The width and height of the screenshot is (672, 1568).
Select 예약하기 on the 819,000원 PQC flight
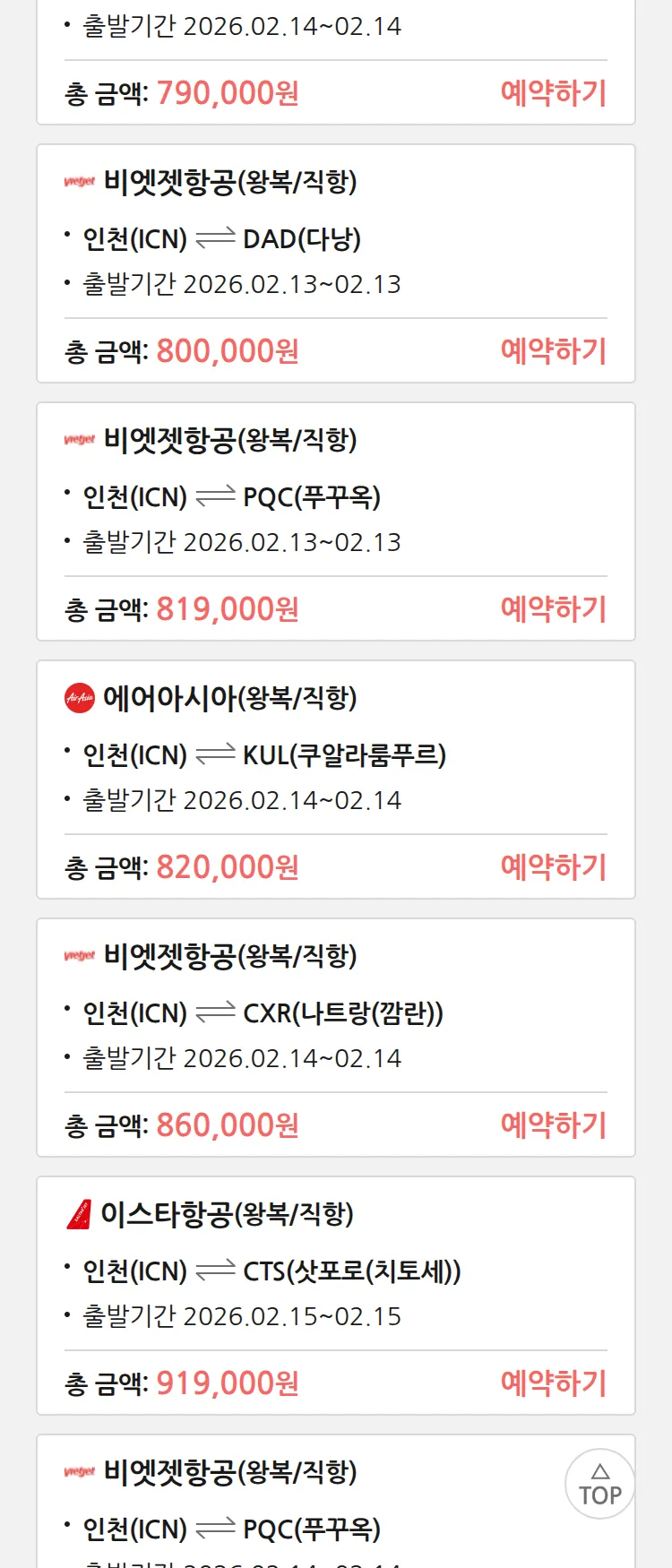pyautogui.click(x=553, y=609)
